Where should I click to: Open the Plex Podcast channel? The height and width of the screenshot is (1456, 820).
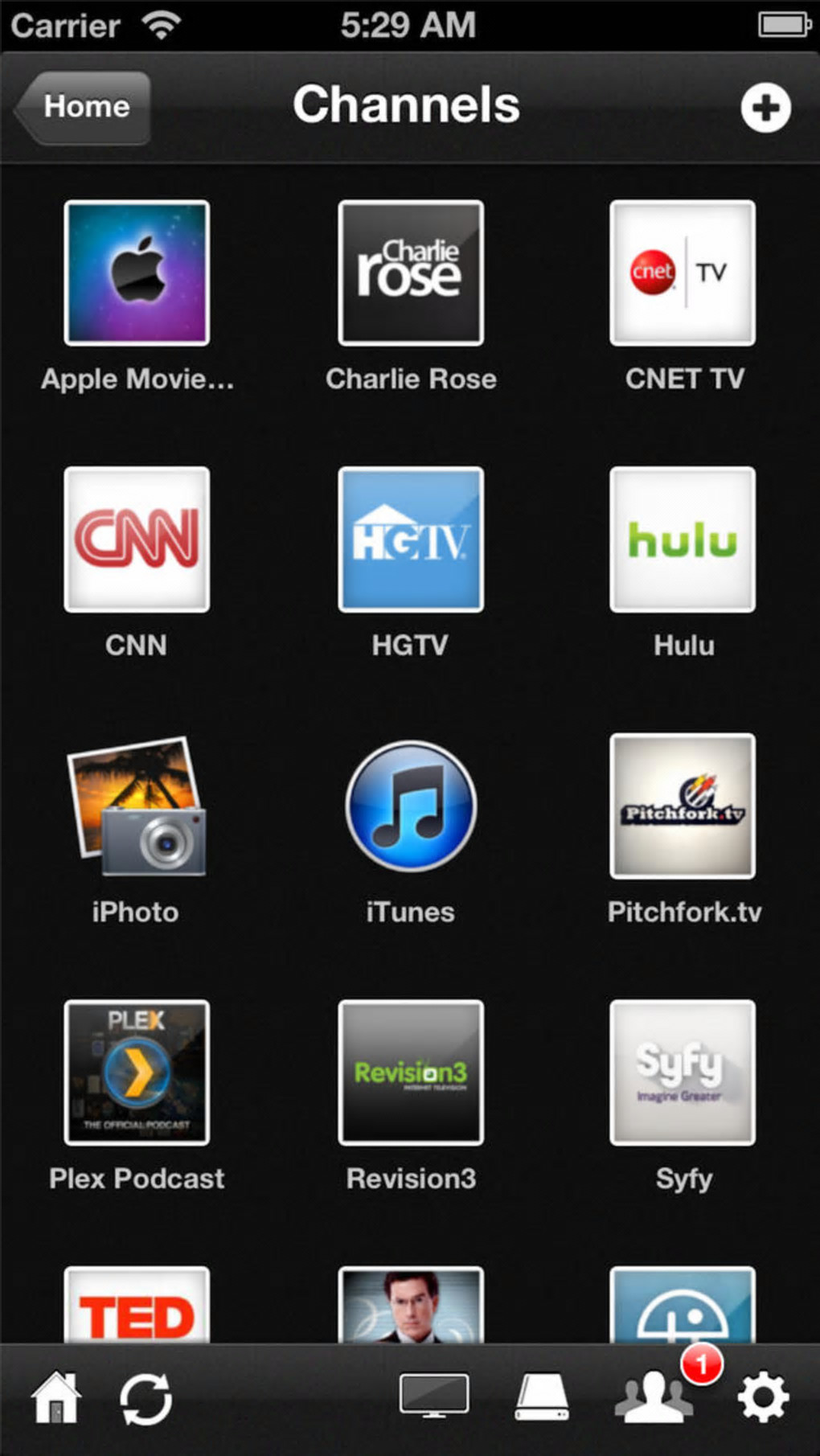(137, 1073)
